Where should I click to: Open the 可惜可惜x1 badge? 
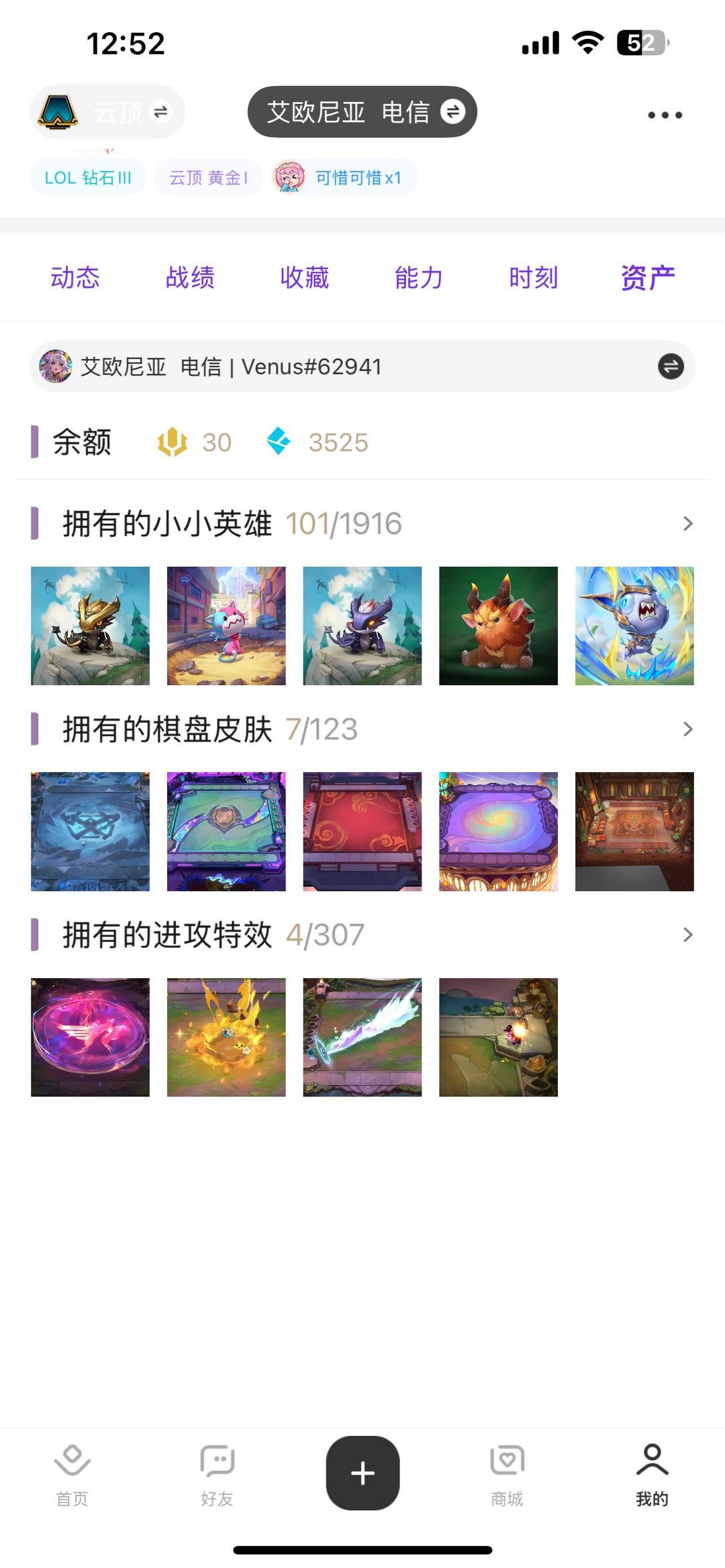tap(343, 176)
